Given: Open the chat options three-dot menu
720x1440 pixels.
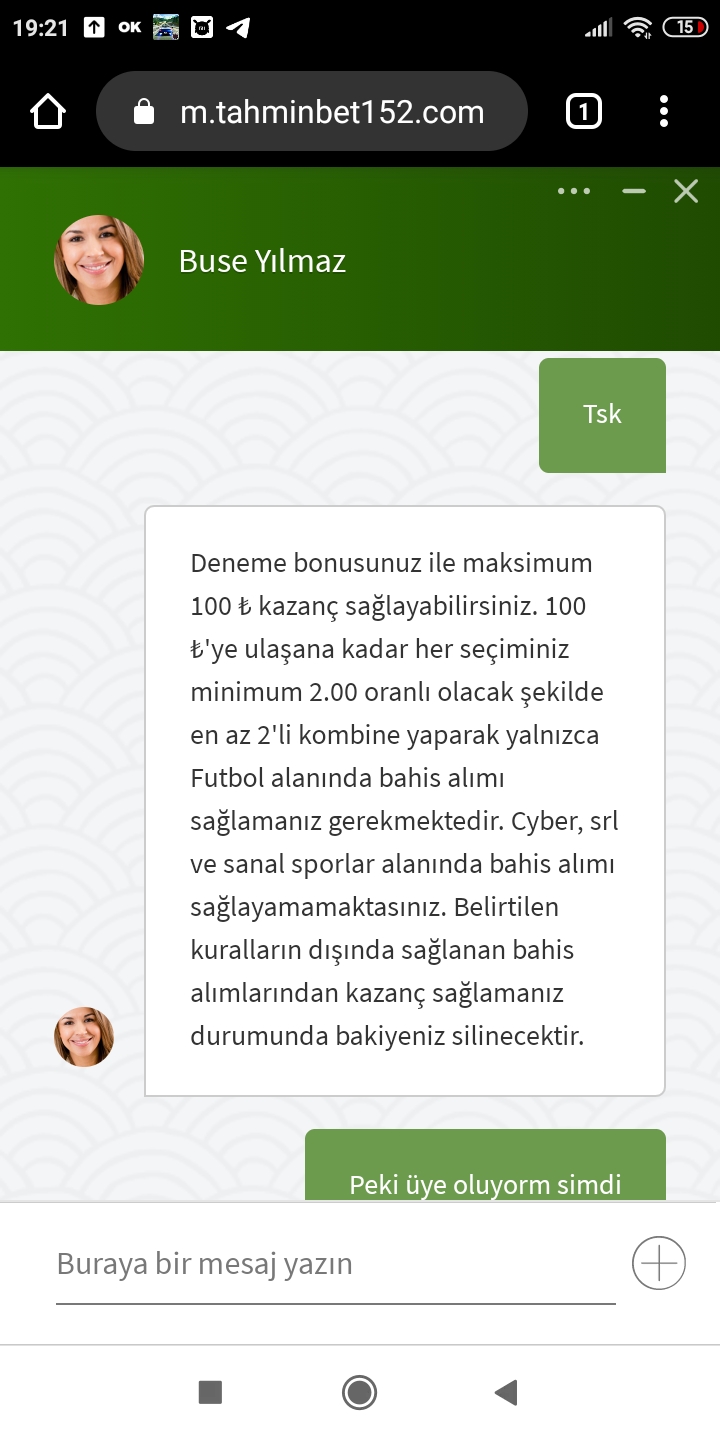Looking at the screenshot, I should (x=574, y=191).
